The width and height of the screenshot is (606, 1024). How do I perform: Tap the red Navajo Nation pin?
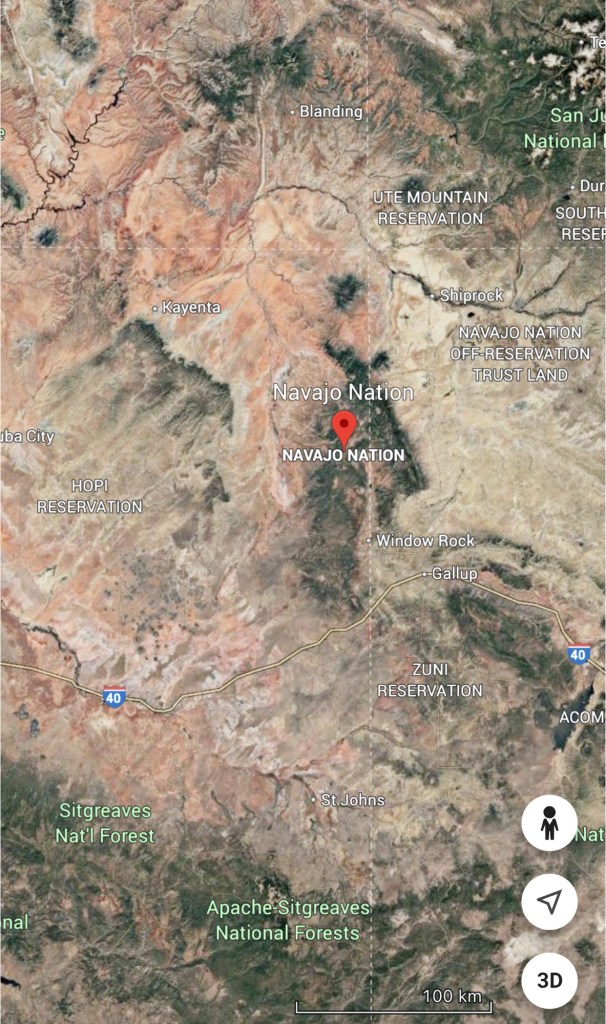pos(344,428)
